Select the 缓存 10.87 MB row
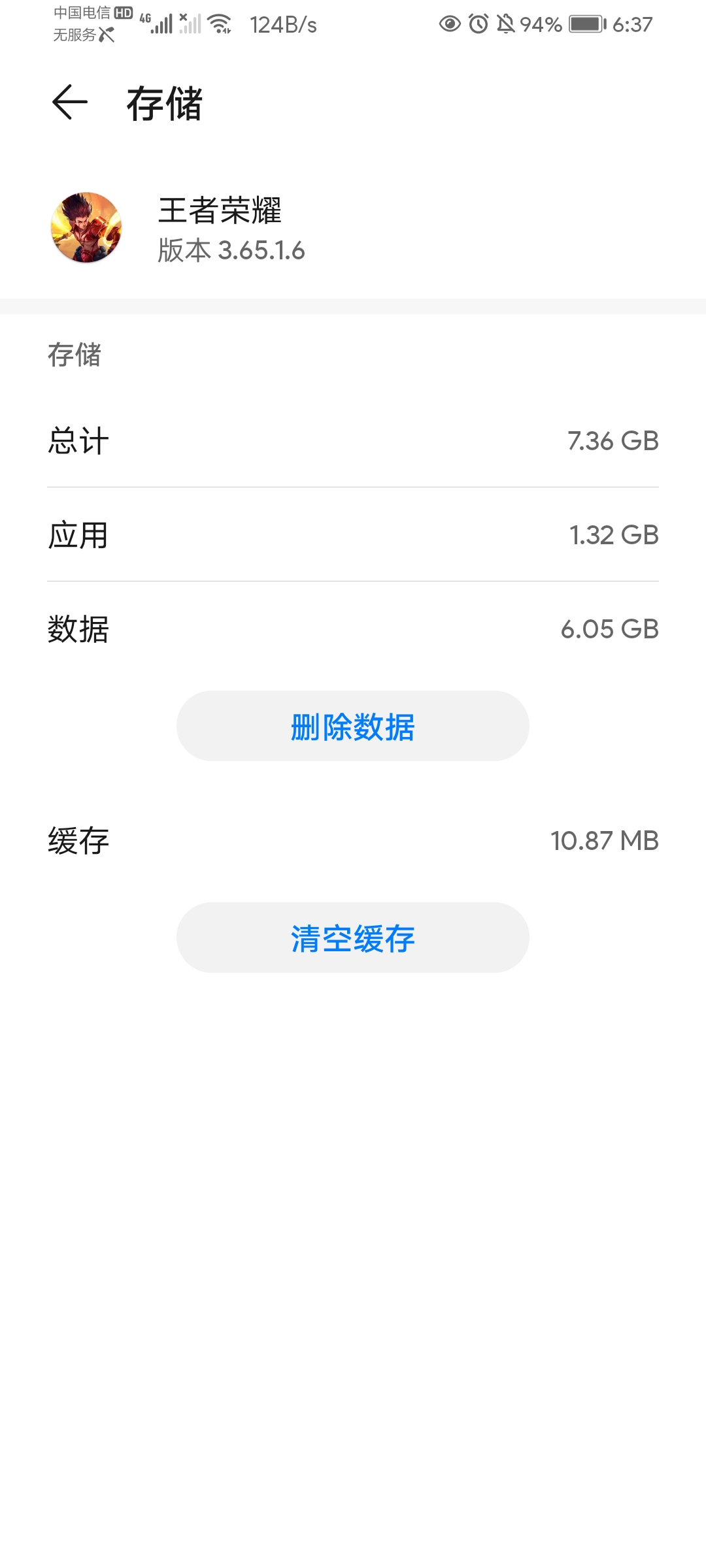706x1568 pixels. (353, 841)
